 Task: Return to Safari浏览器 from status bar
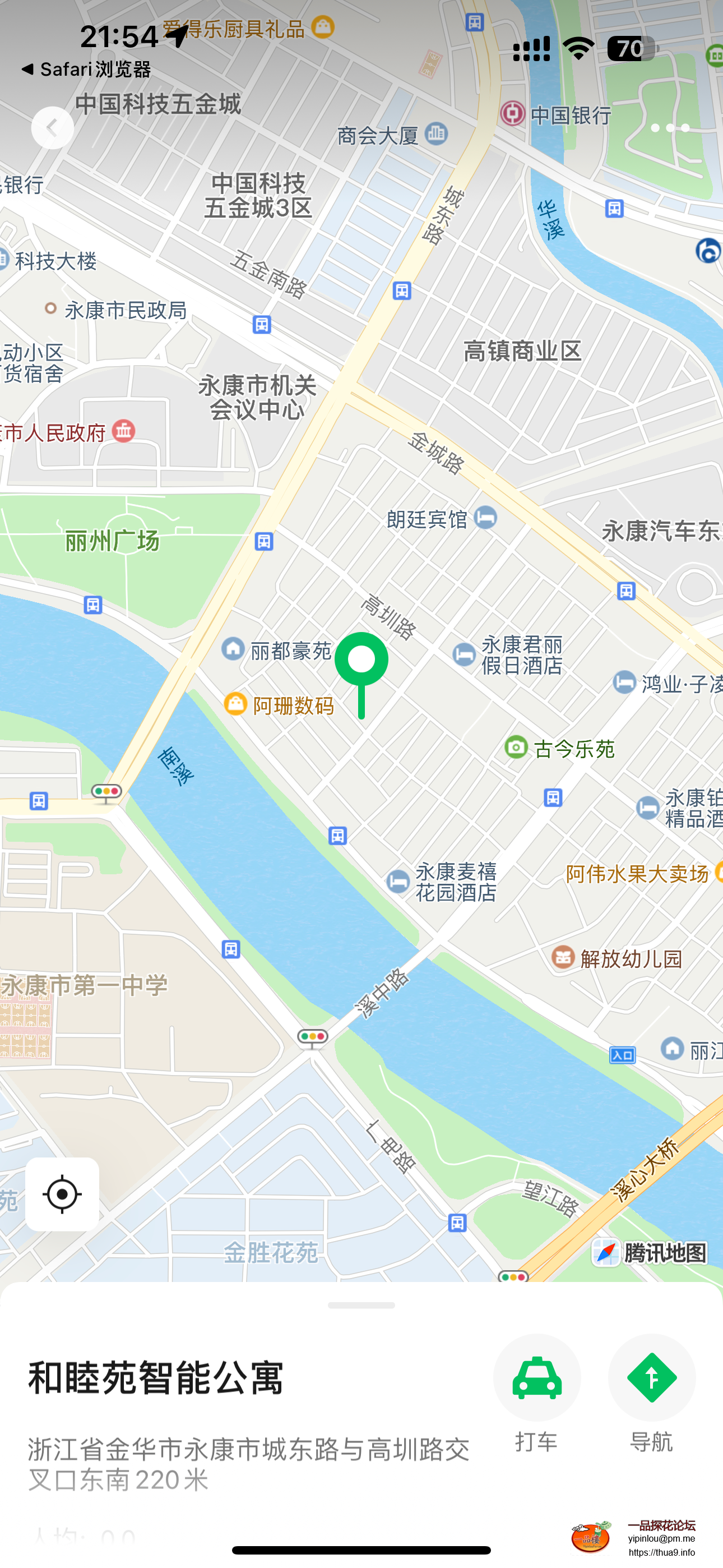coord(86,70)
